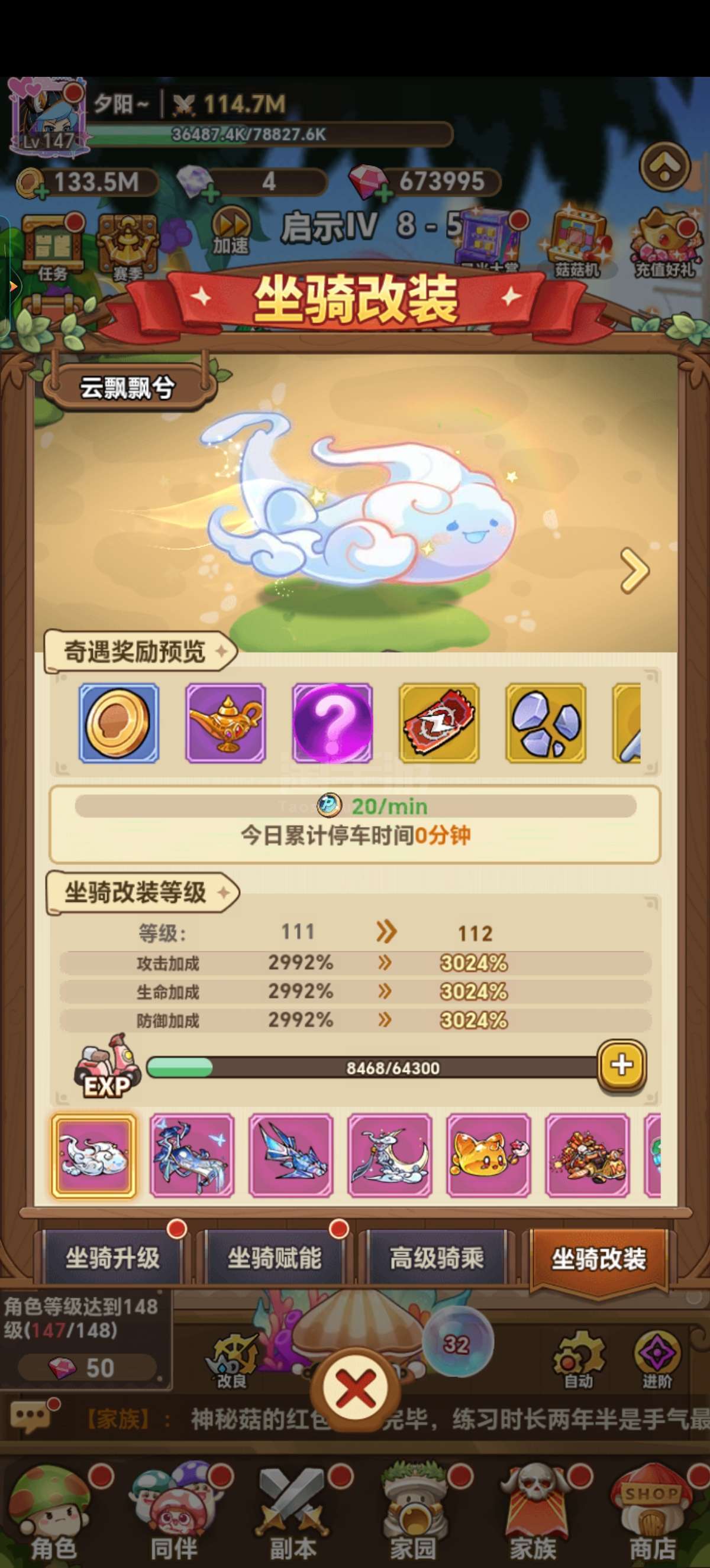Show next mount with right arrow

634,571
